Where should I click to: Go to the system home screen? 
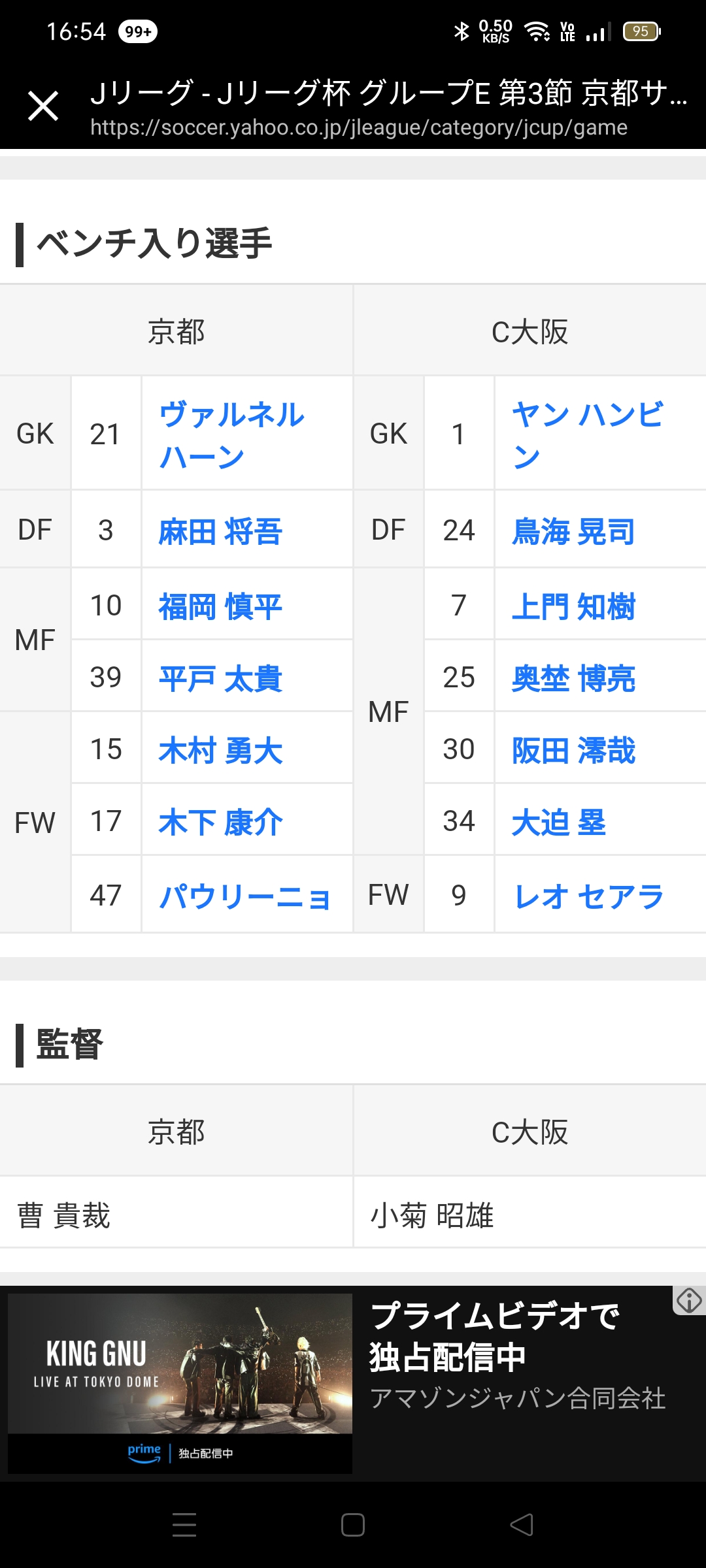coord(353,1525)
